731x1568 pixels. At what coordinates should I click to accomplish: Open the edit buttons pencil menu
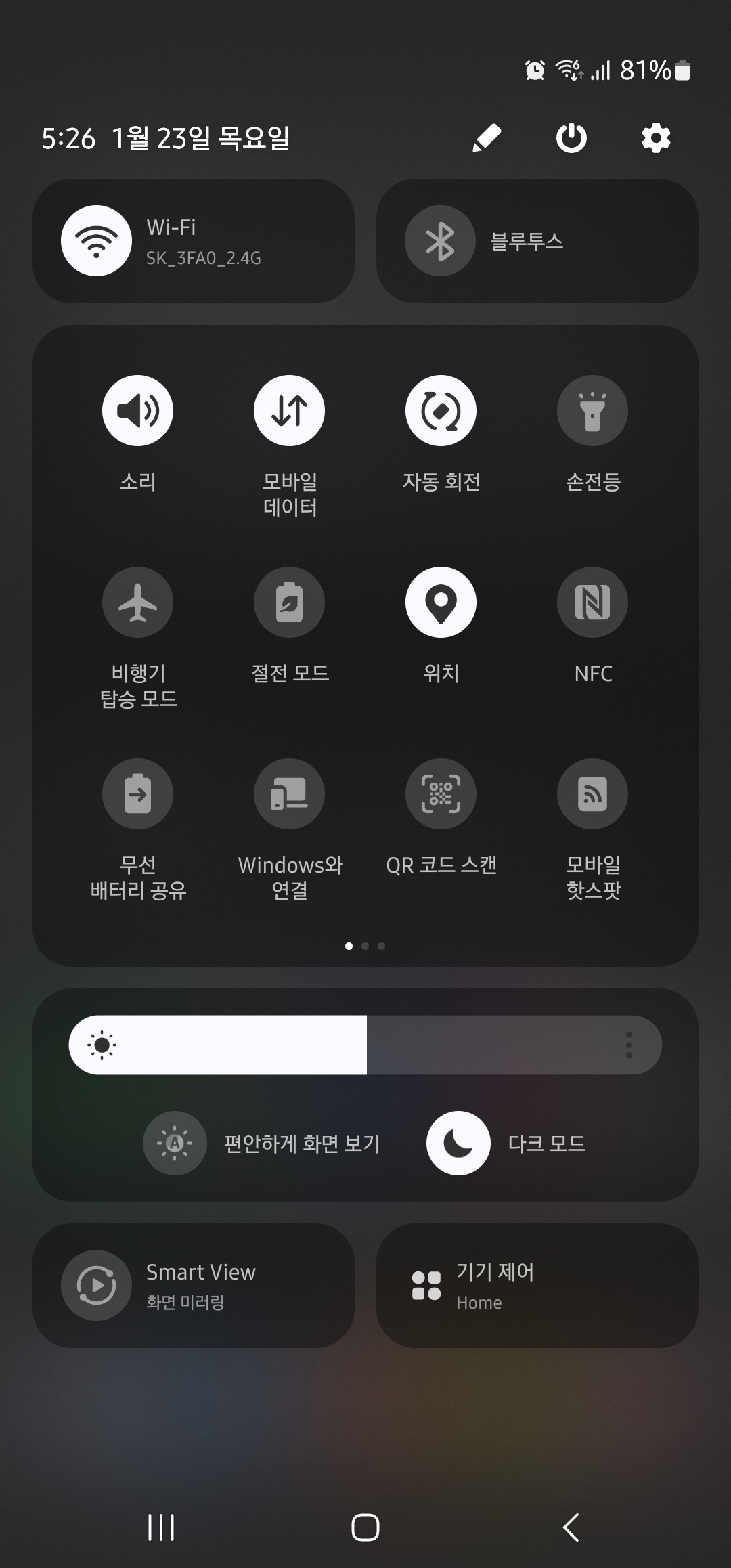tap(486, 137)
